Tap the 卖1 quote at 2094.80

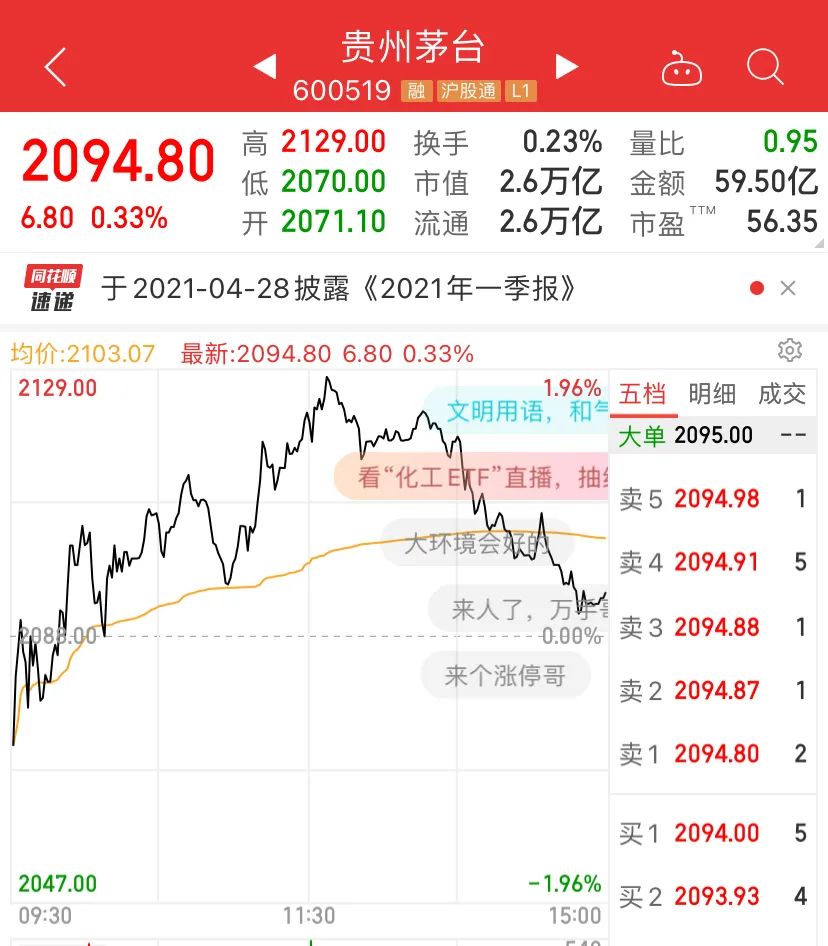(x=713, y=754)
